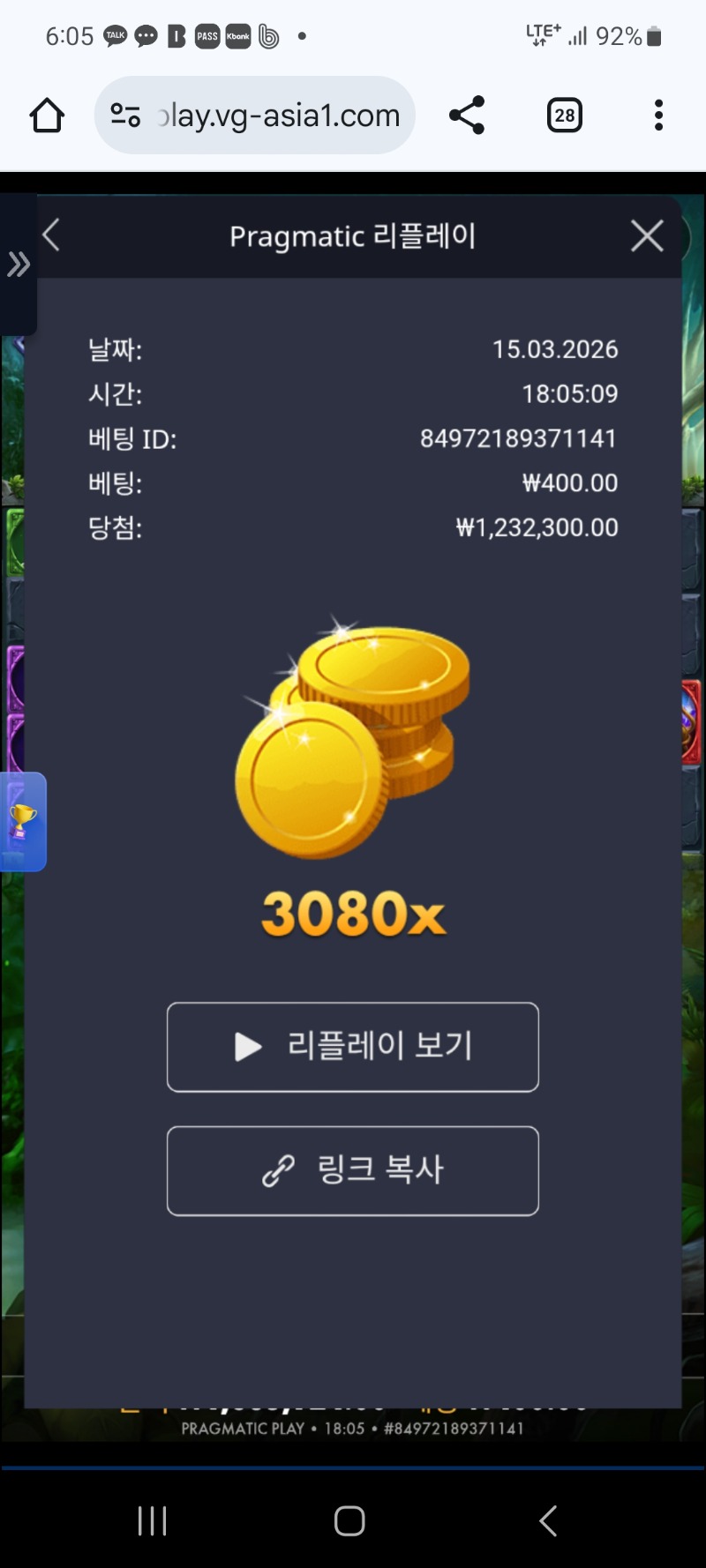
Task: Open the browser overflow menu
Action: [658, 116]
